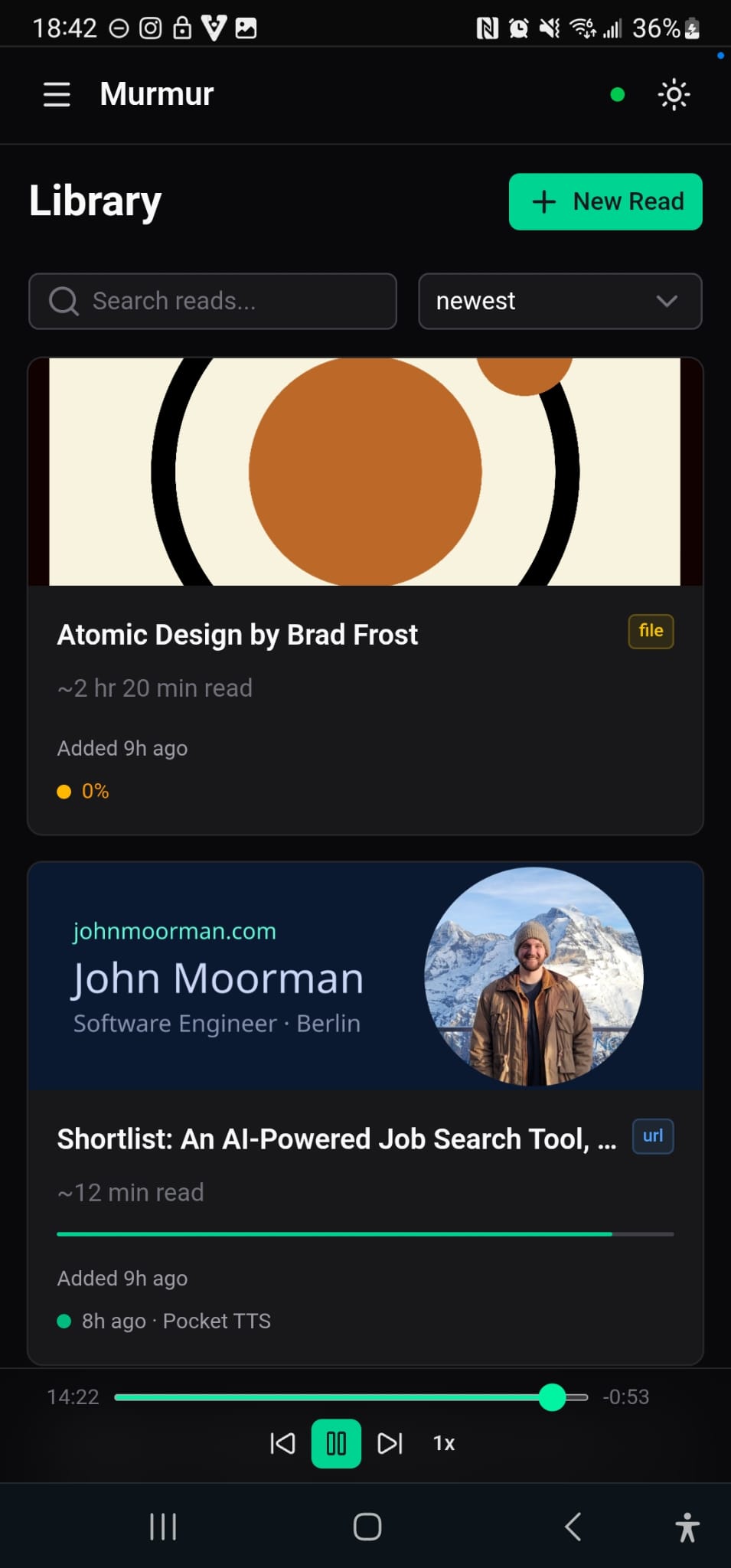731x1568 pixels.
Task: Click the green online status dot
Action: [x=618, y=94]
